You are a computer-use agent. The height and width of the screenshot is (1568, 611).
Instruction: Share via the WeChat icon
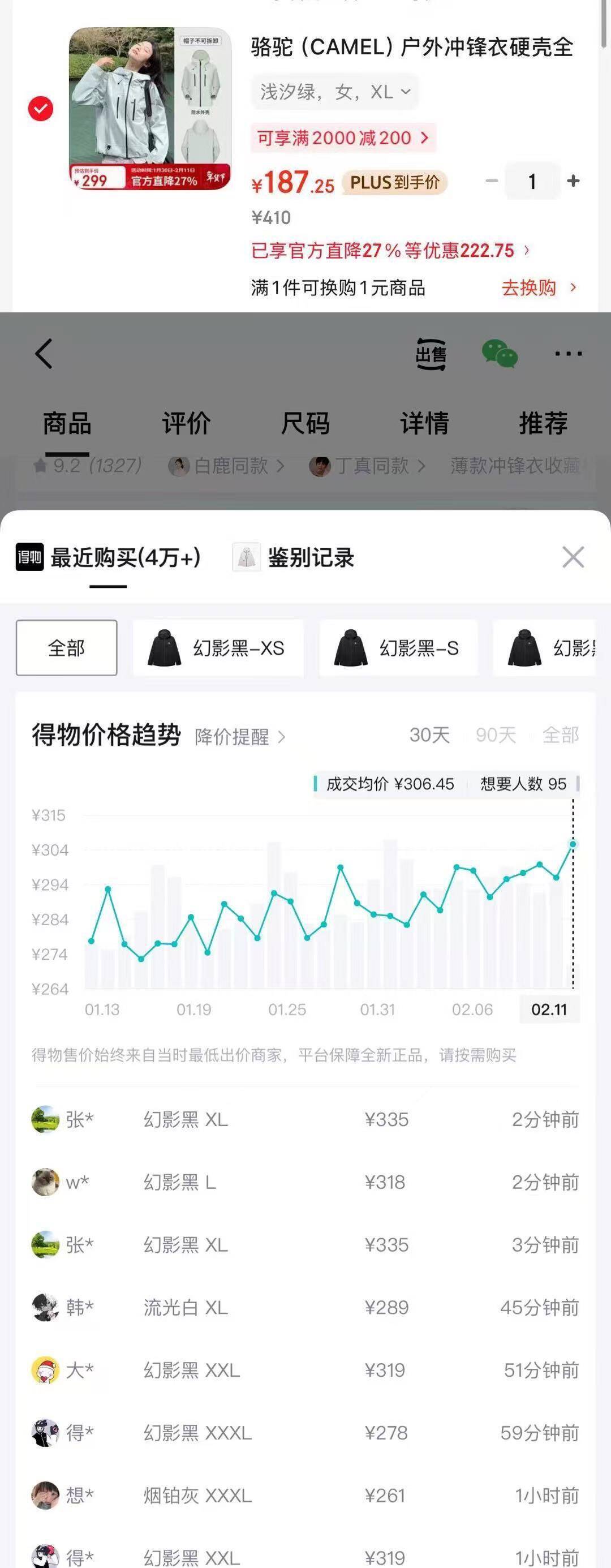(x=500, y=354)
